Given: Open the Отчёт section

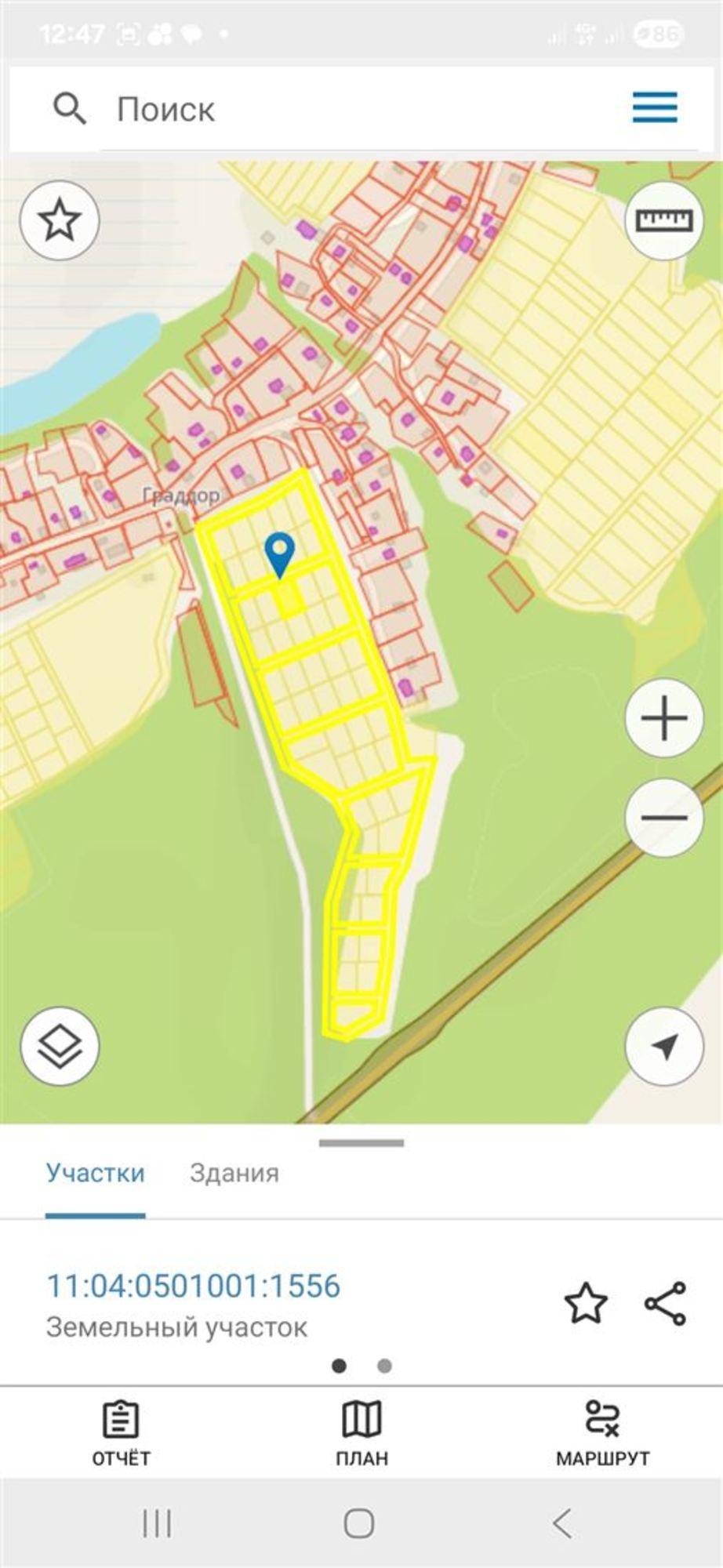Looking at the screenshot, I should 121,1433.
